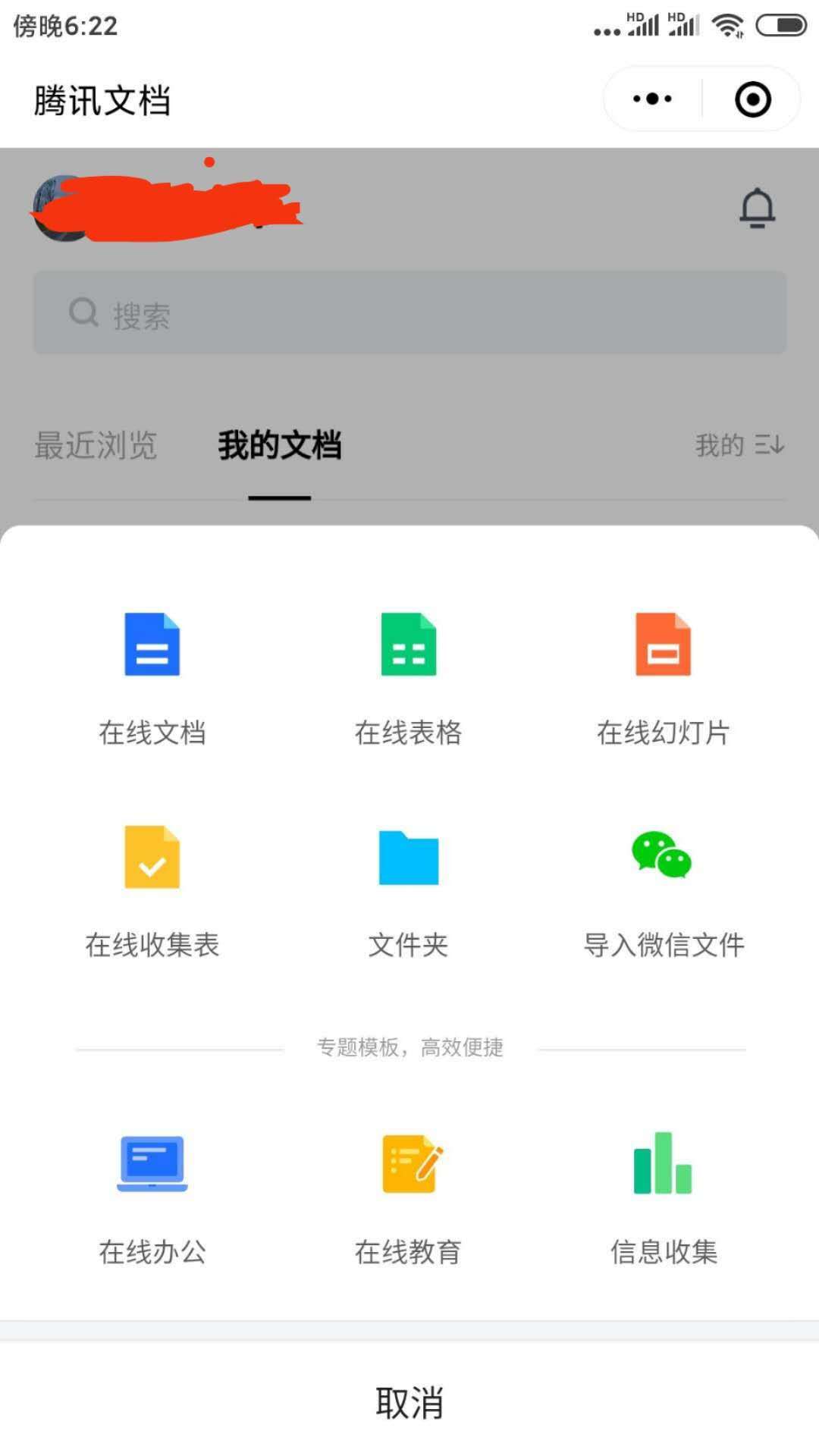Viewport: 819px width, 1456px height.
Task: Tap the 搜索 search field
Action: coord(409,312)
